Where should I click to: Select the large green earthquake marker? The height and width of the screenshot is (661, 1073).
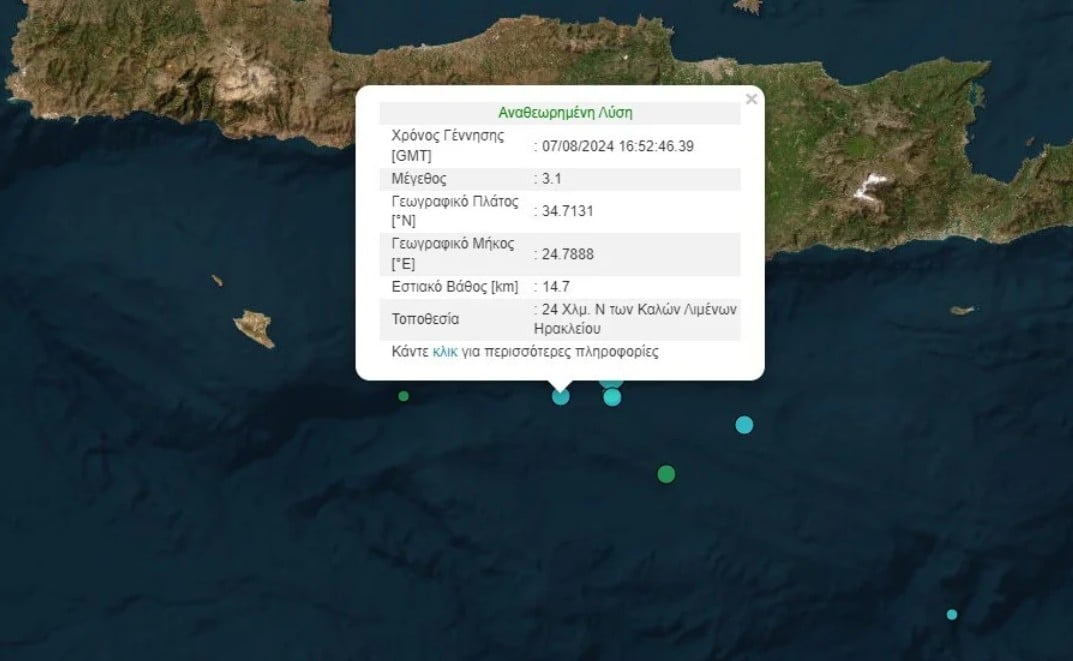coord(666,474)
